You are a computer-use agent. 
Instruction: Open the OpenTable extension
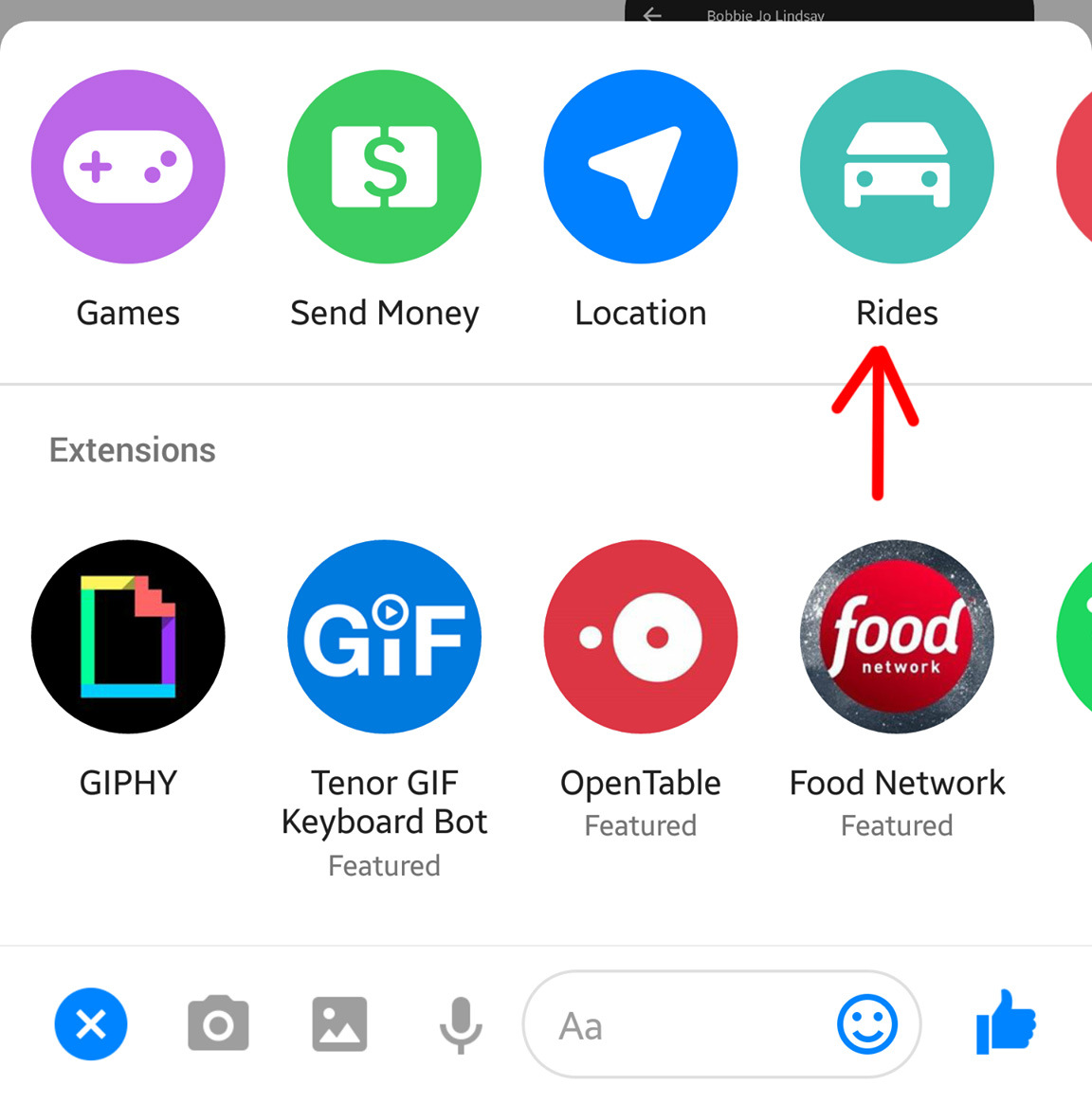641,637
